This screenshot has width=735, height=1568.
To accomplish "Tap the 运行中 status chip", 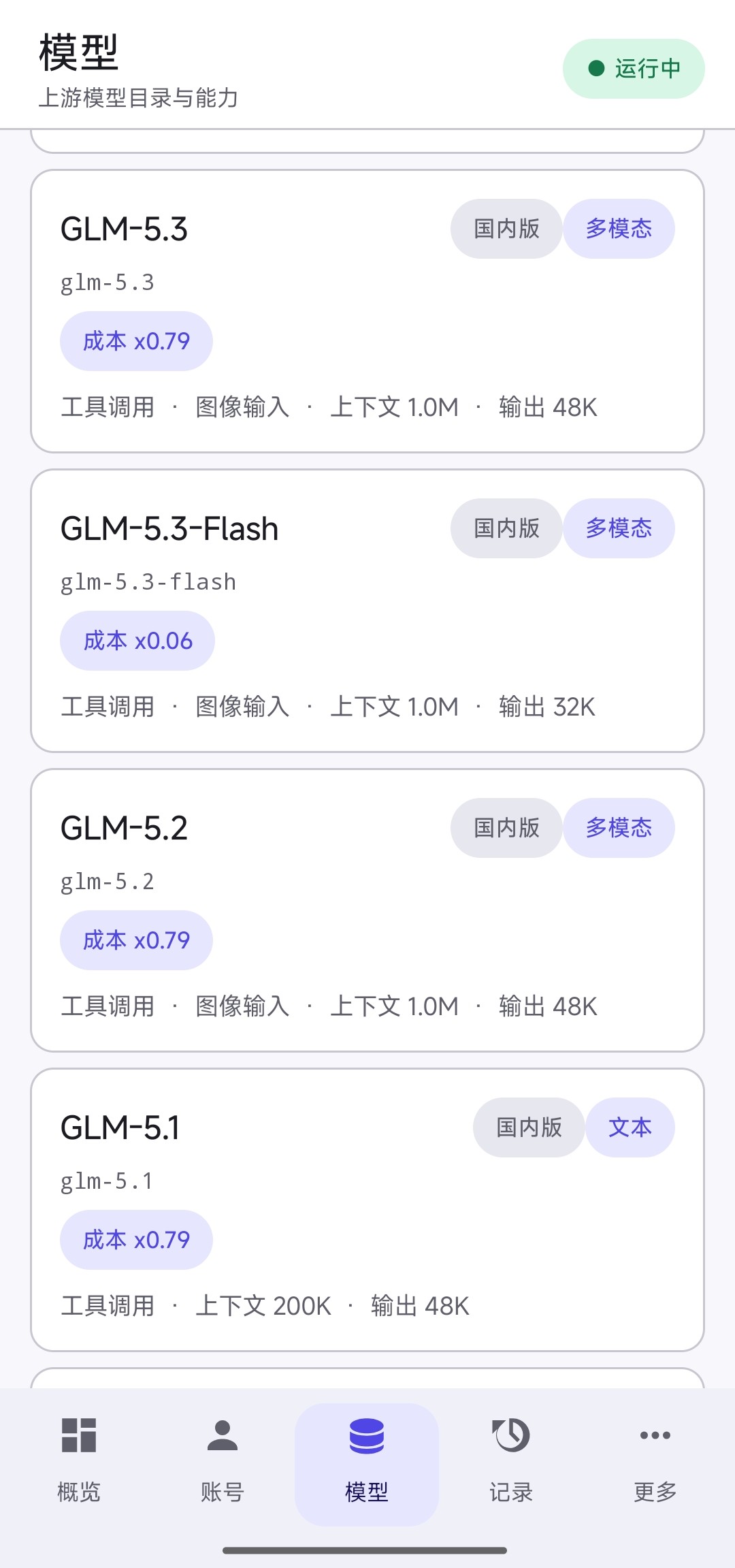I will [634, 69].
